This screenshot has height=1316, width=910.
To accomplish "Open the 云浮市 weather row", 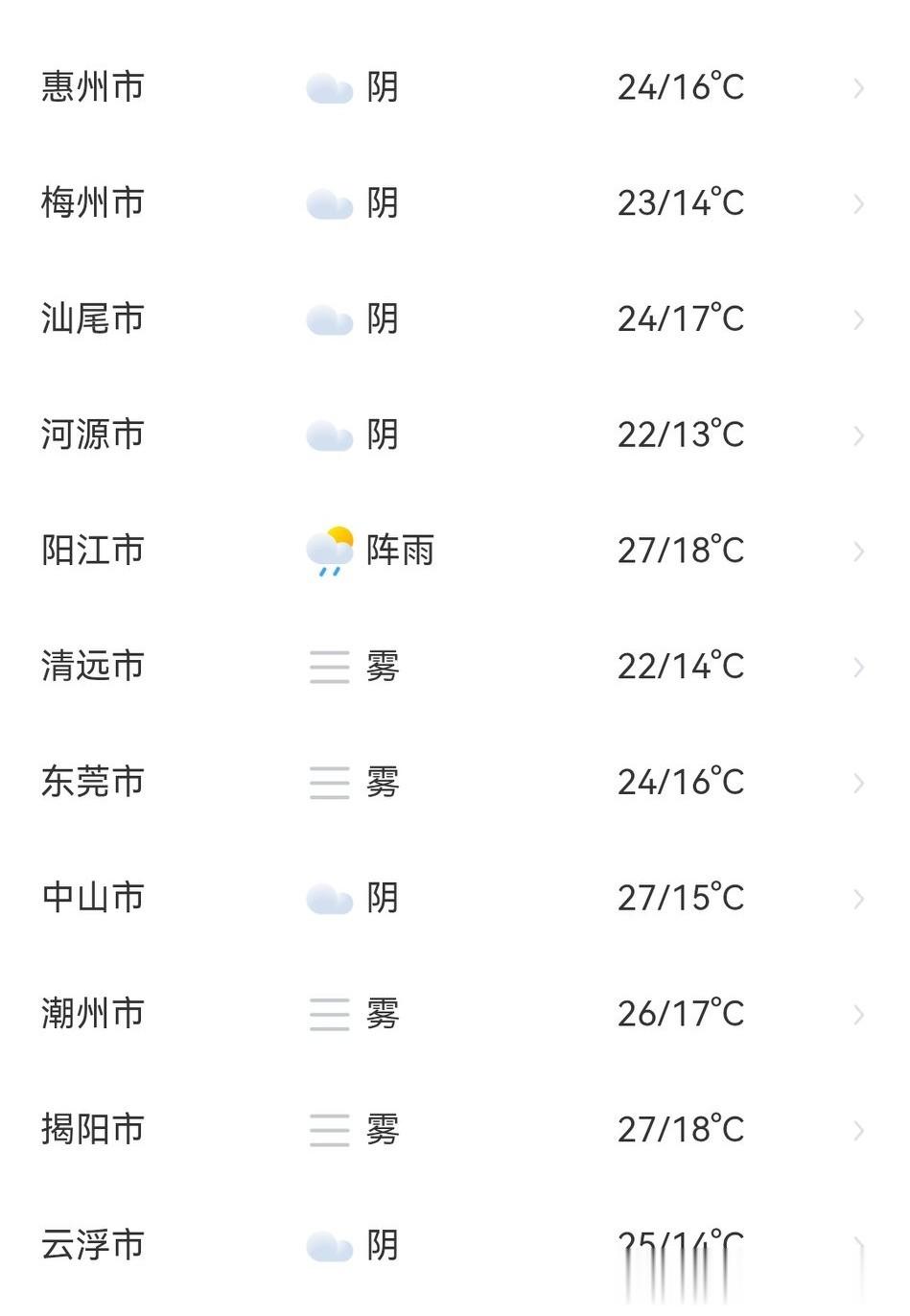I will (x=455, y=1245).
